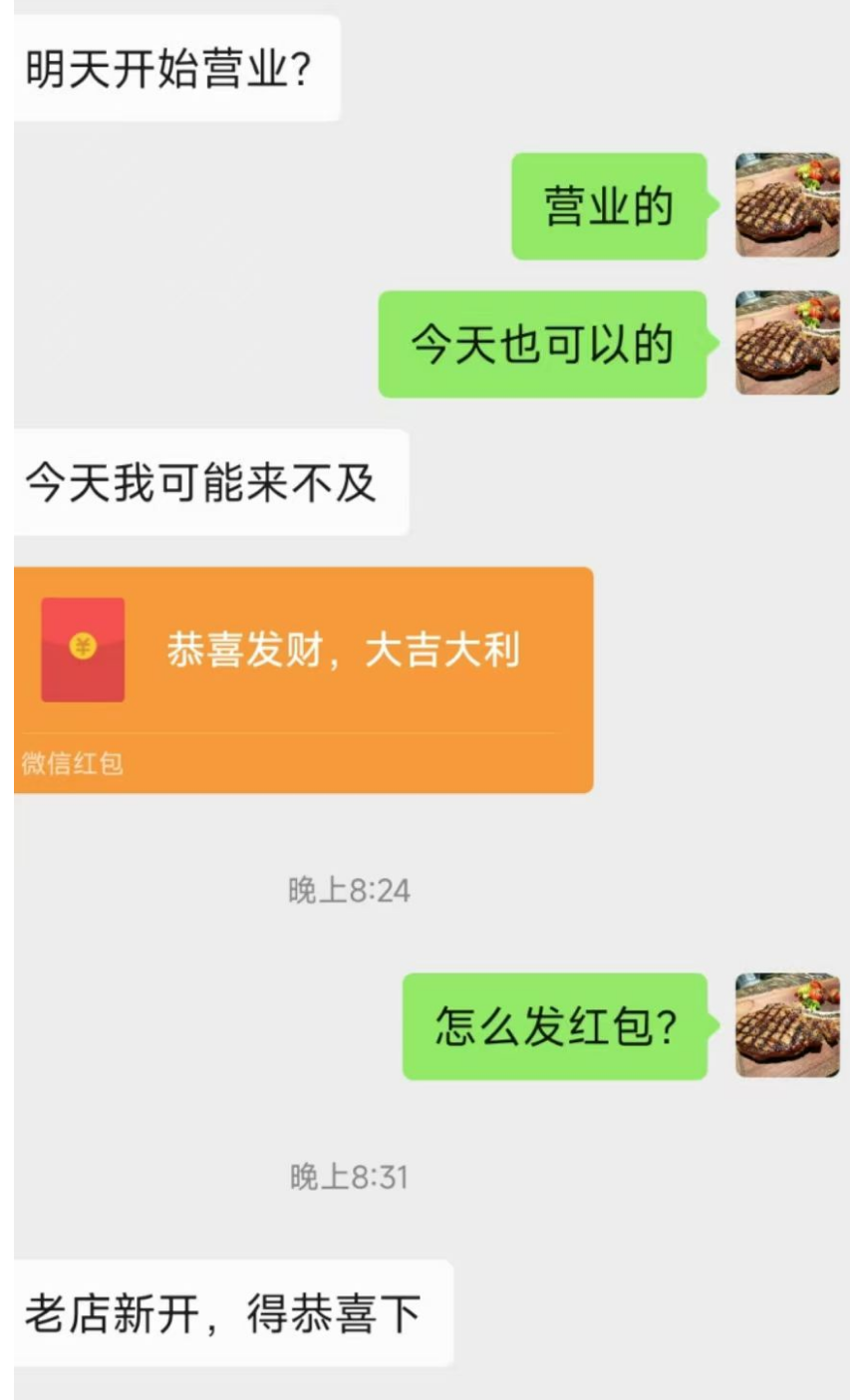Image resolution: width=854 pixels, height=1400 pixels.
Task: View profile from avatar beside 今天也可以的
Action: [787, 344]
